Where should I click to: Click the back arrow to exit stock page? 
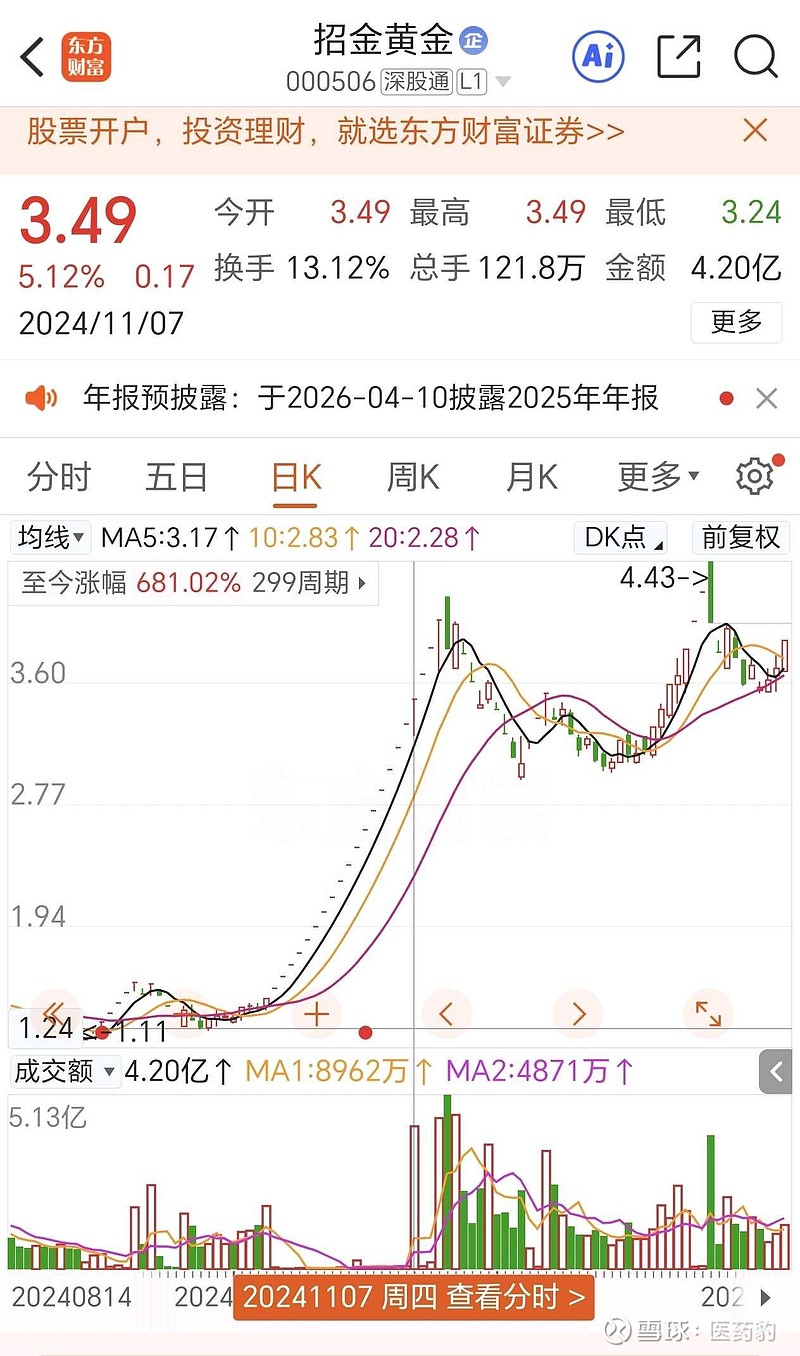31,57
